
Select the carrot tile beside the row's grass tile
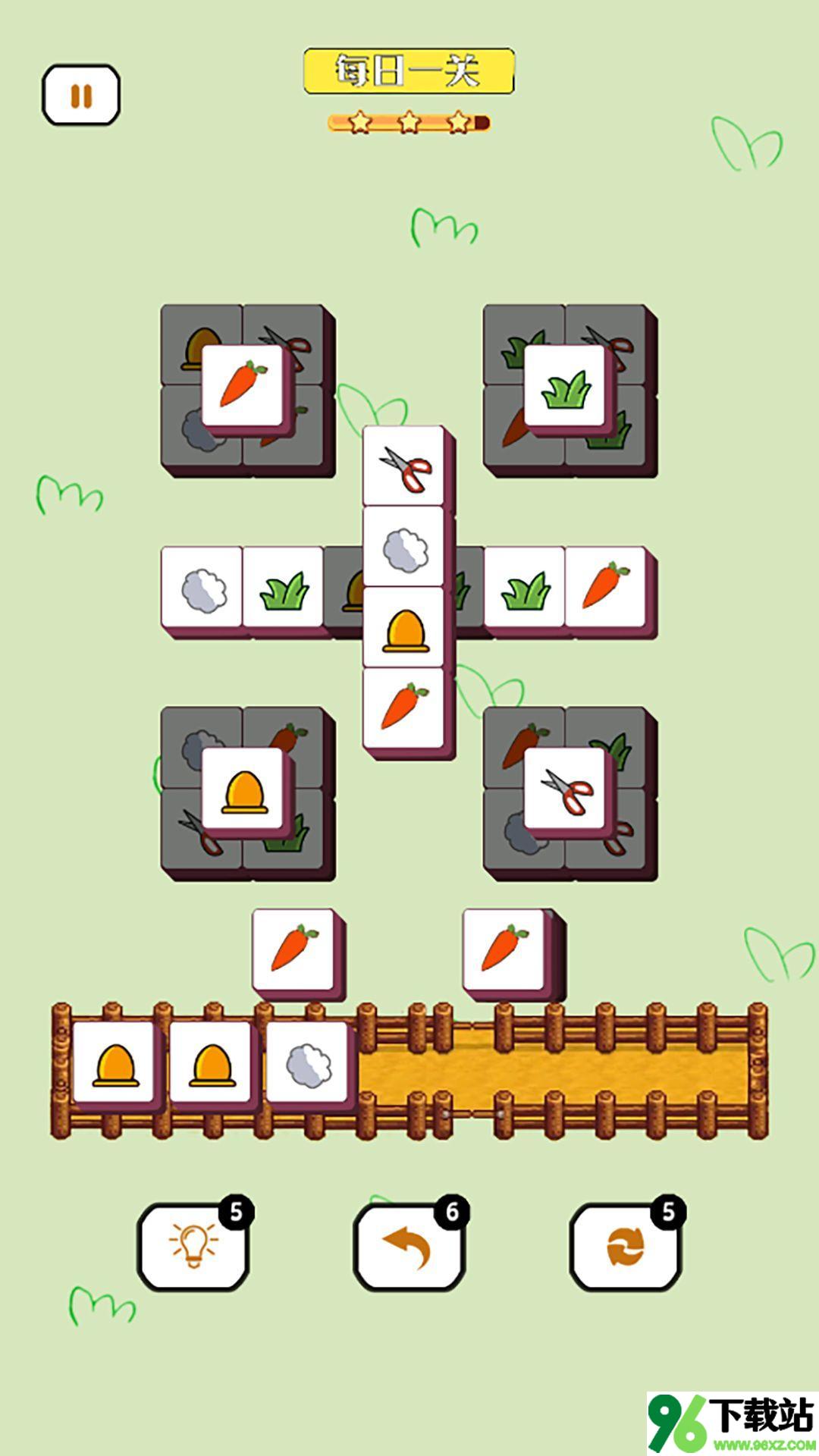pos(605,586)
